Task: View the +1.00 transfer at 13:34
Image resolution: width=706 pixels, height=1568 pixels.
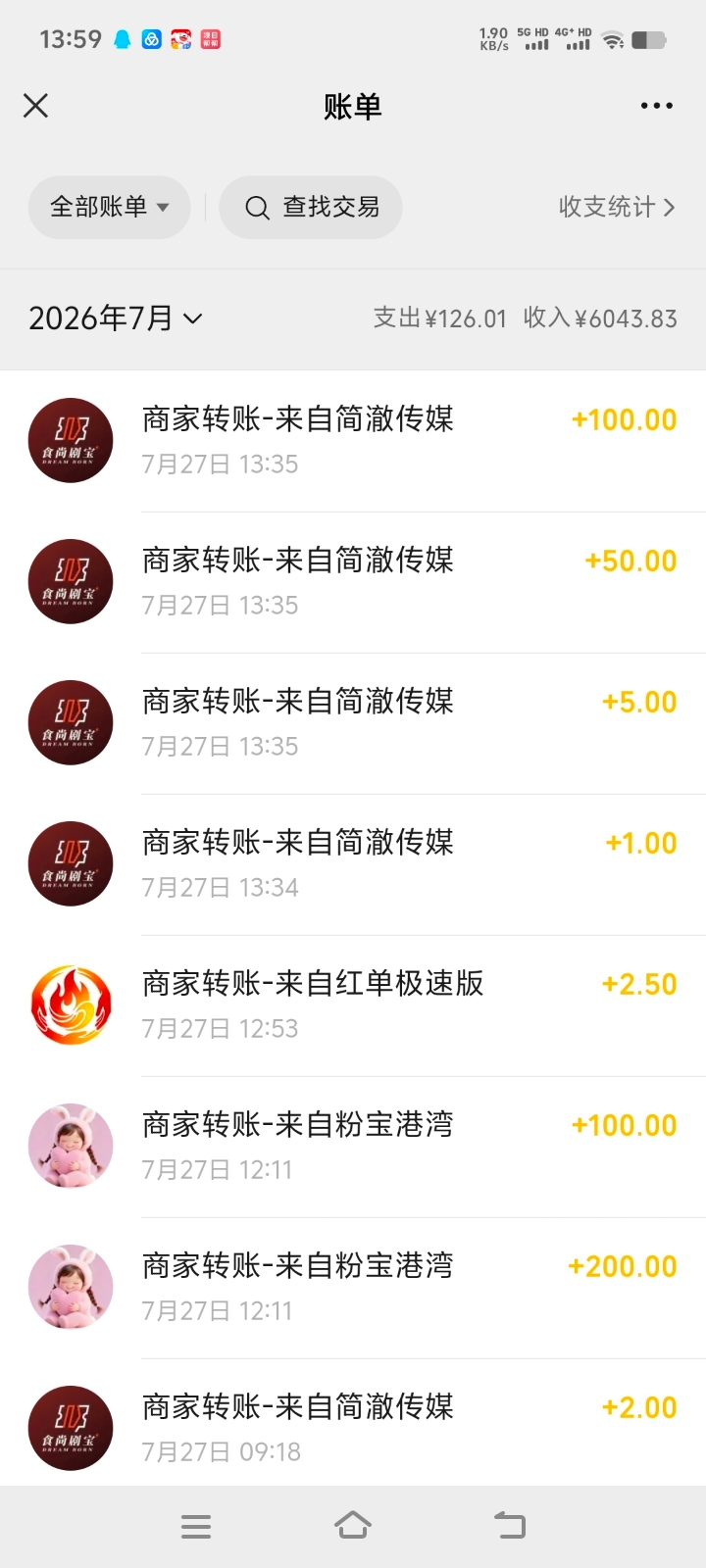Action: 353,864
